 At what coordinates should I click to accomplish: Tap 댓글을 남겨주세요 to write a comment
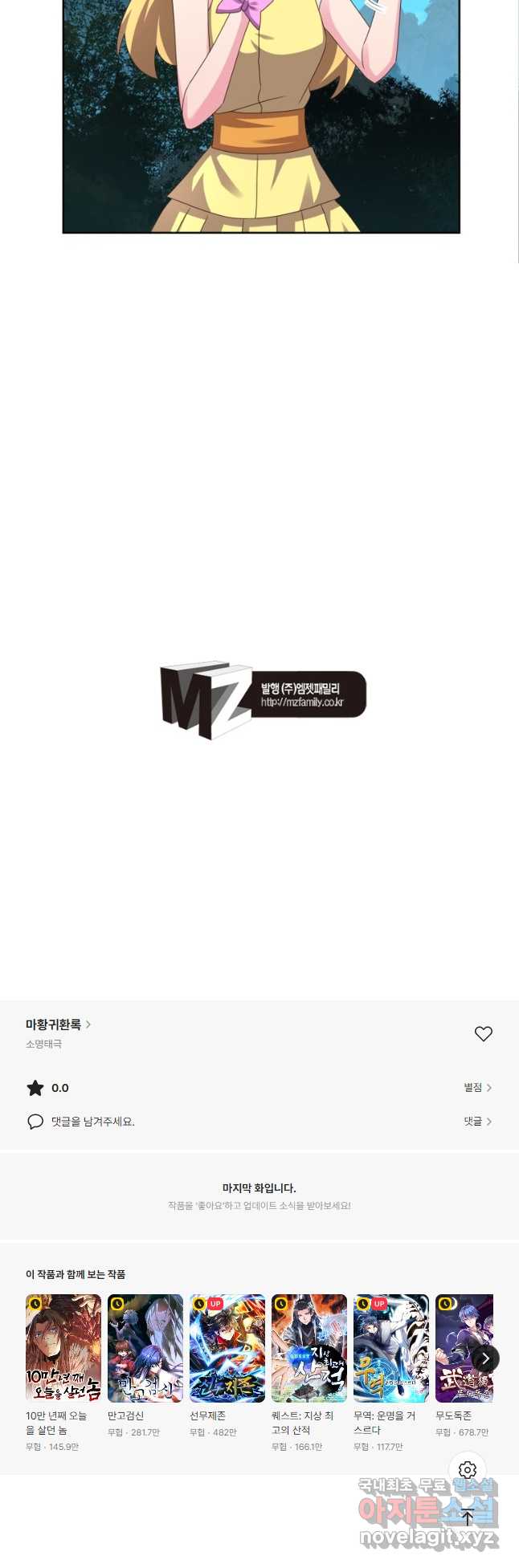pyautogui.click(x=92, y=1122)
